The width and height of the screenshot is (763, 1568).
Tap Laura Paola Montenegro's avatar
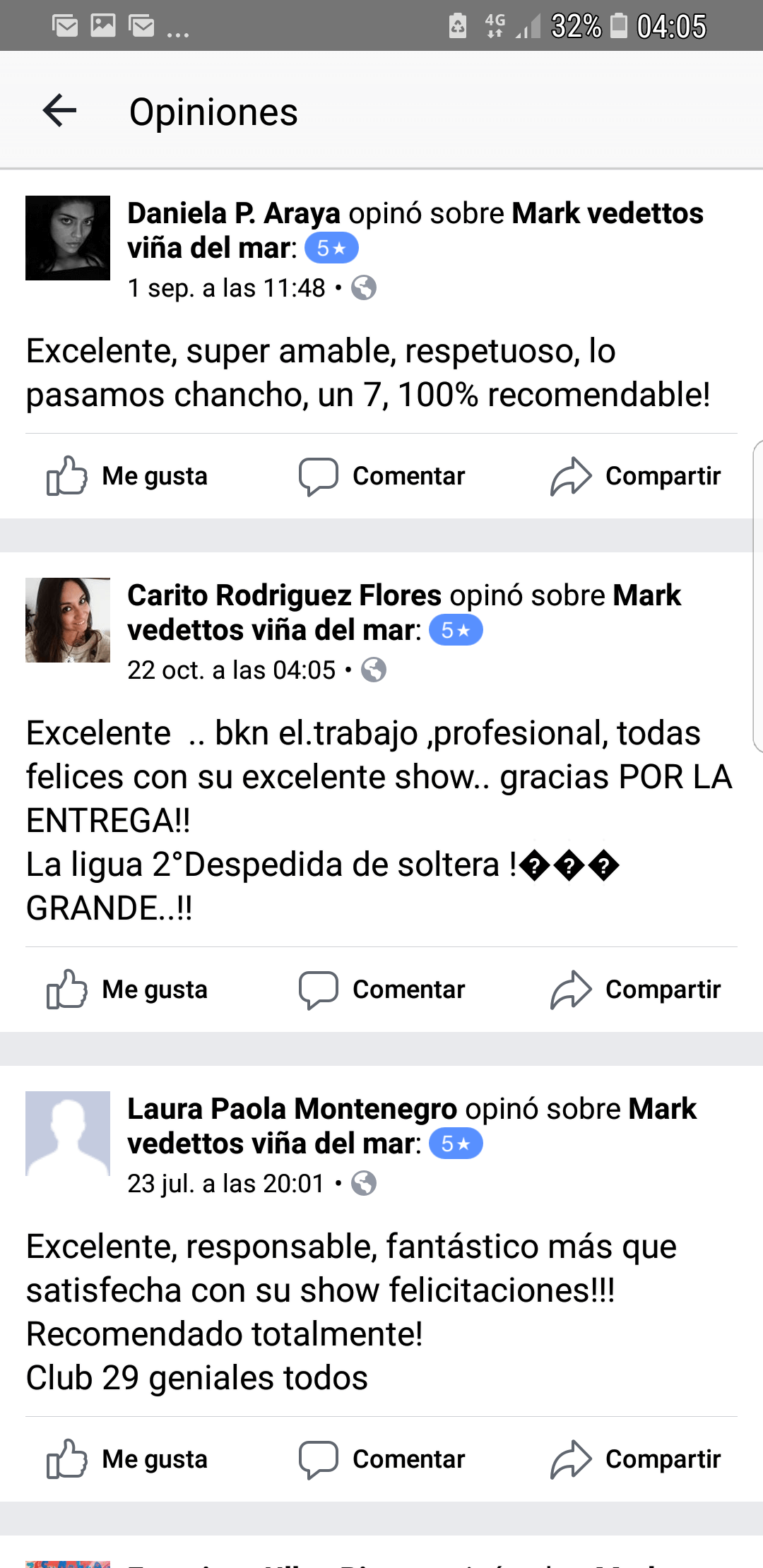[x=68, y=1134]
